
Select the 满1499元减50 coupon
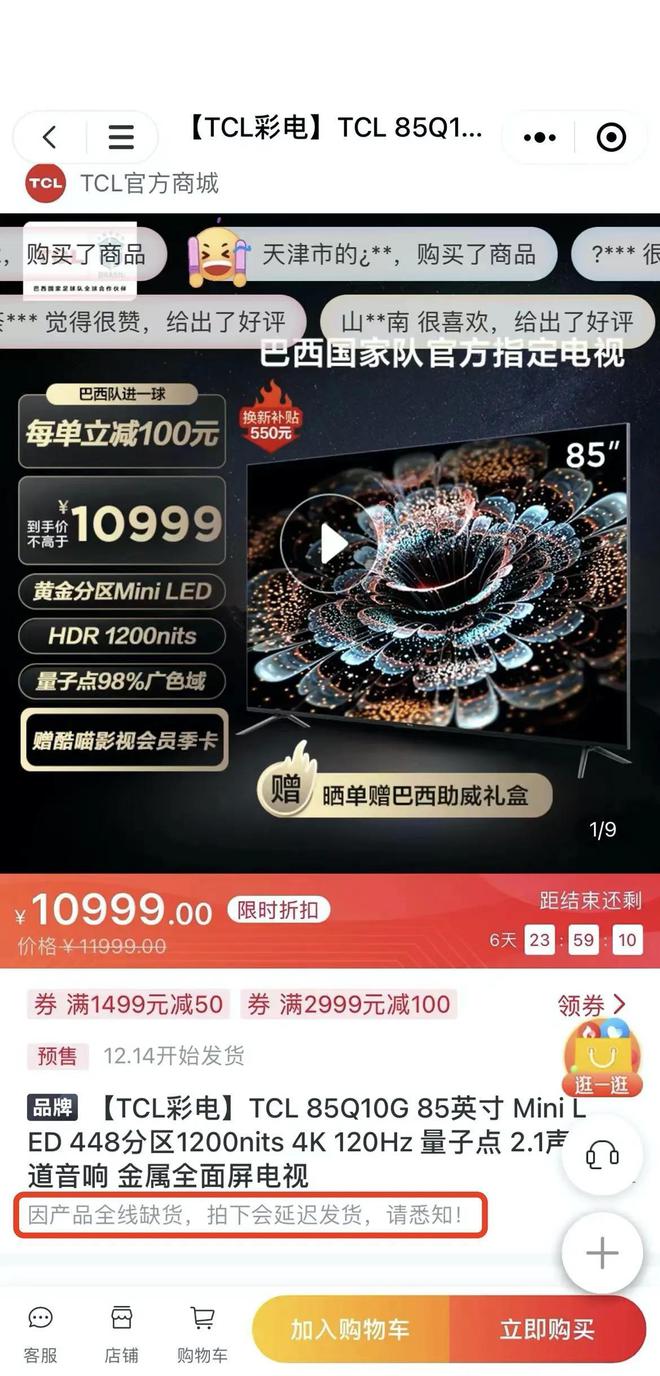(x=129, y=1005)
